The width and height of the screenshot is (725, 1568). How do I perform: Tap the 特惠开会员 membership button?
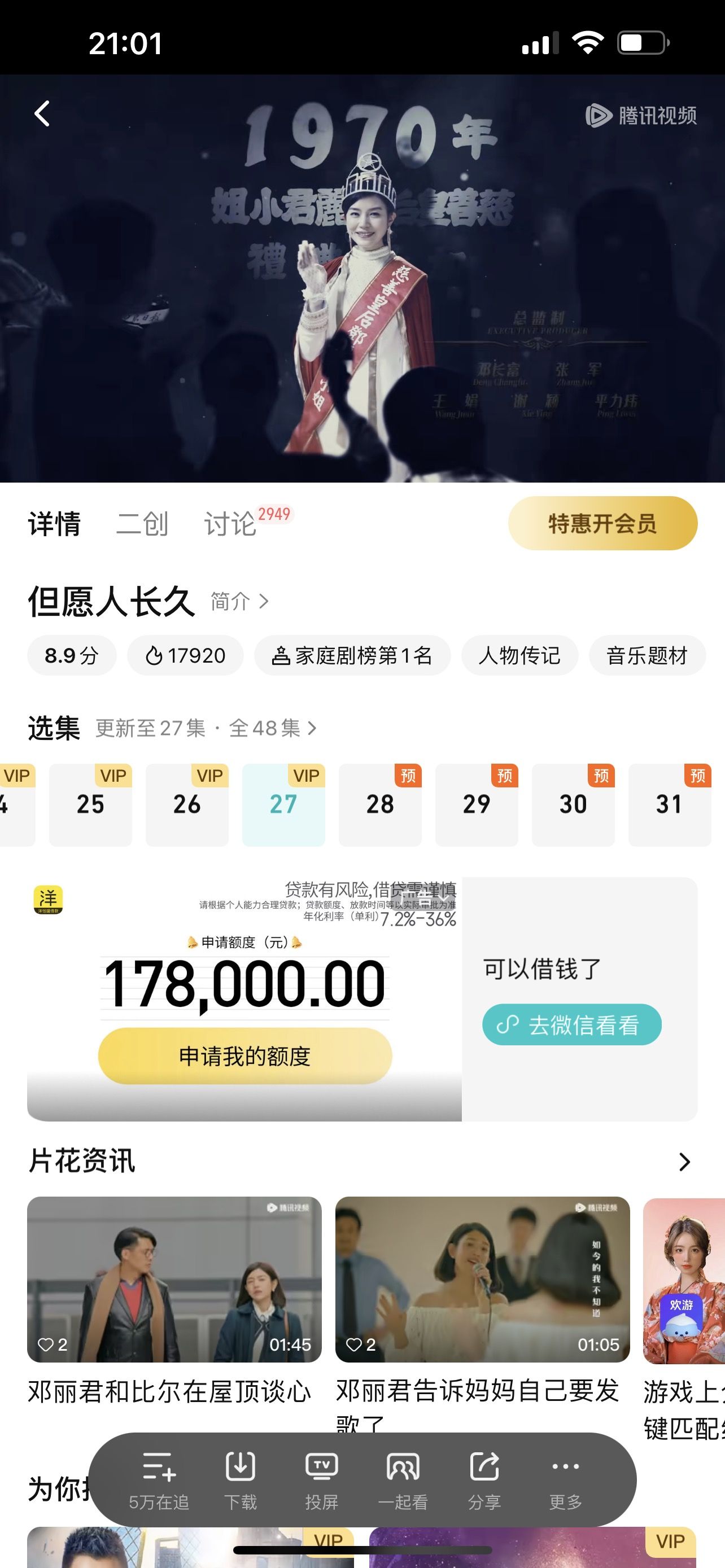point(602,523)
